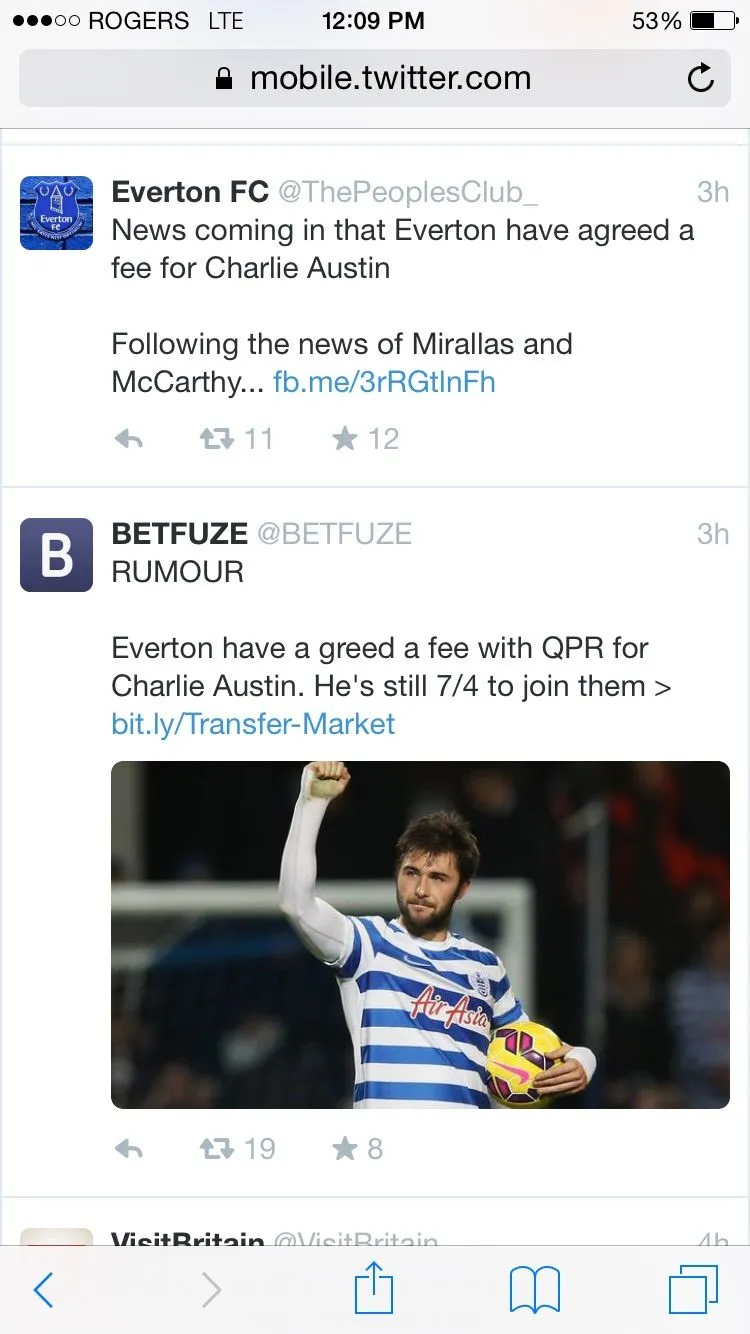
Task: Open the fb.me/3rRGtlnFh link
Action: [x=384, y=382]
